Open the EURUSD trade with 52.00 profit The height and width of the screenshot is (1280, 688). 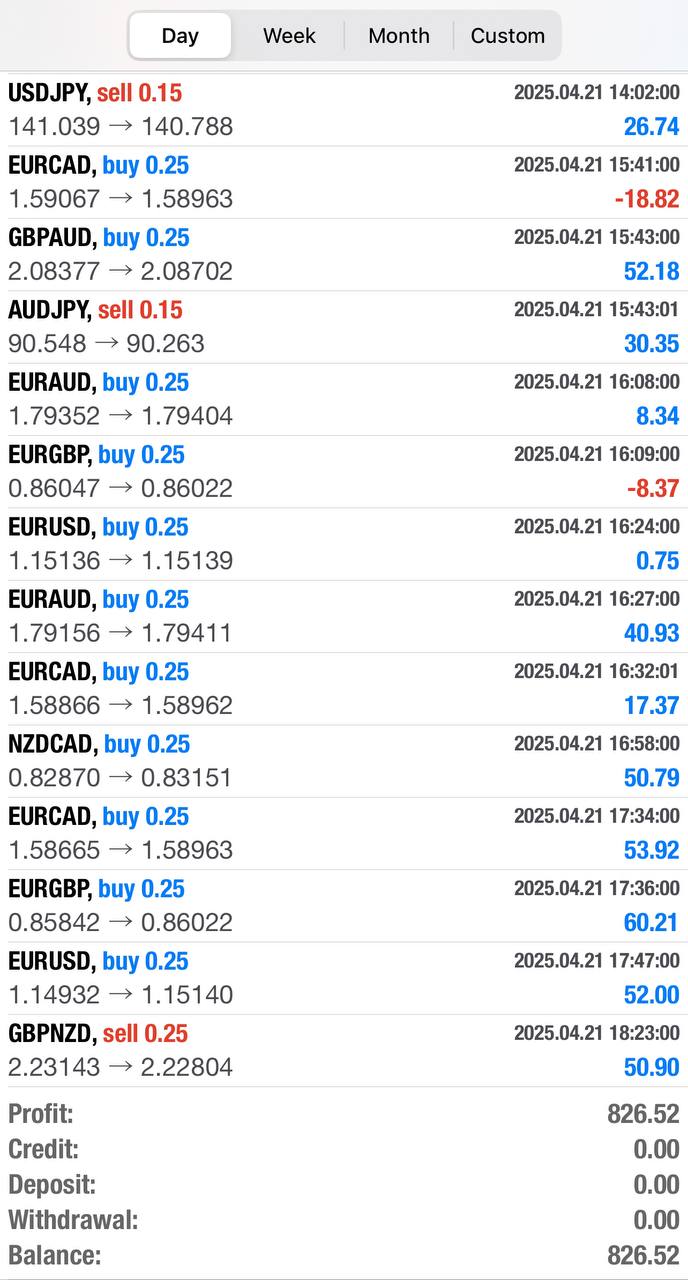pyautogui.click(x=344, y=979)
